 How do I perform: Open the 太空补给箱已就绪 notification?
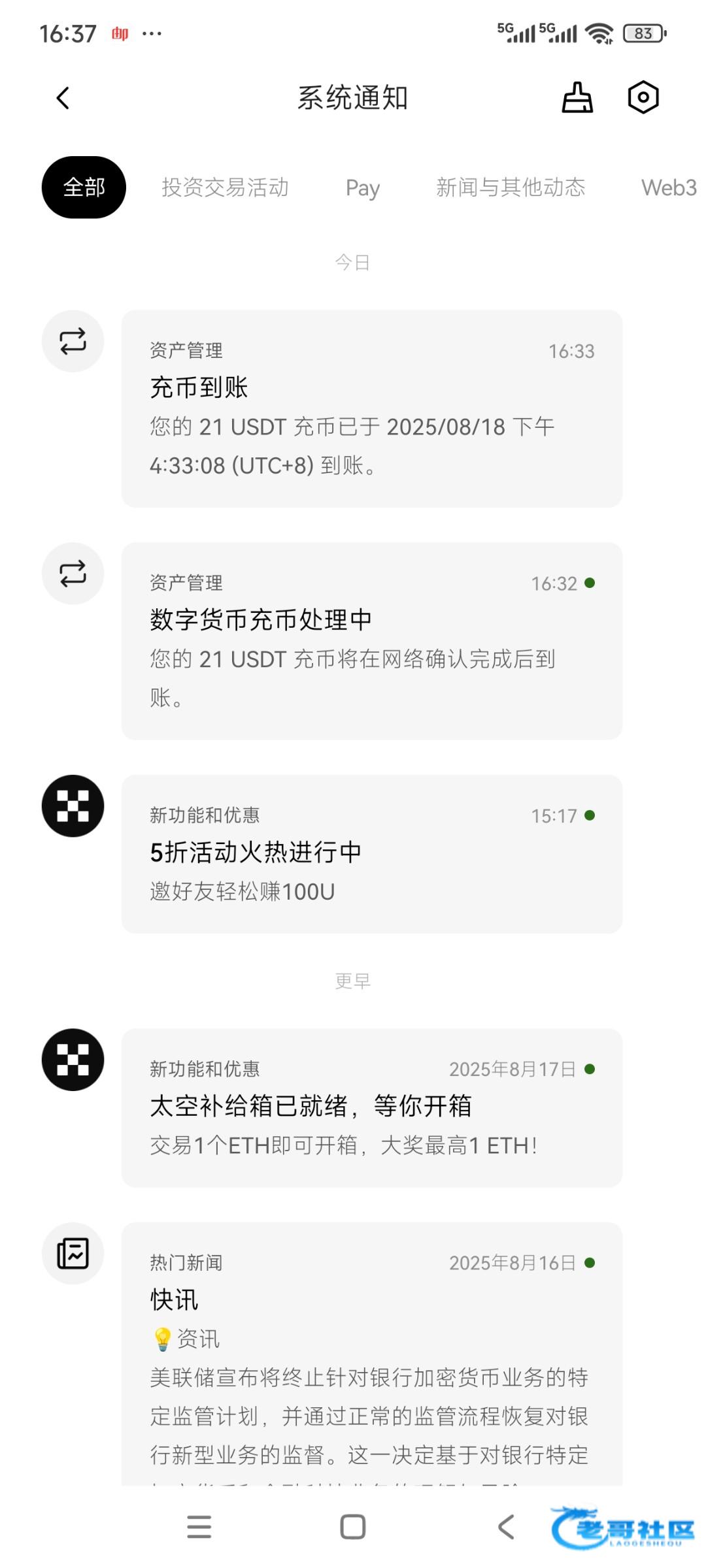pyautogui.click(x=371, y=1107)
